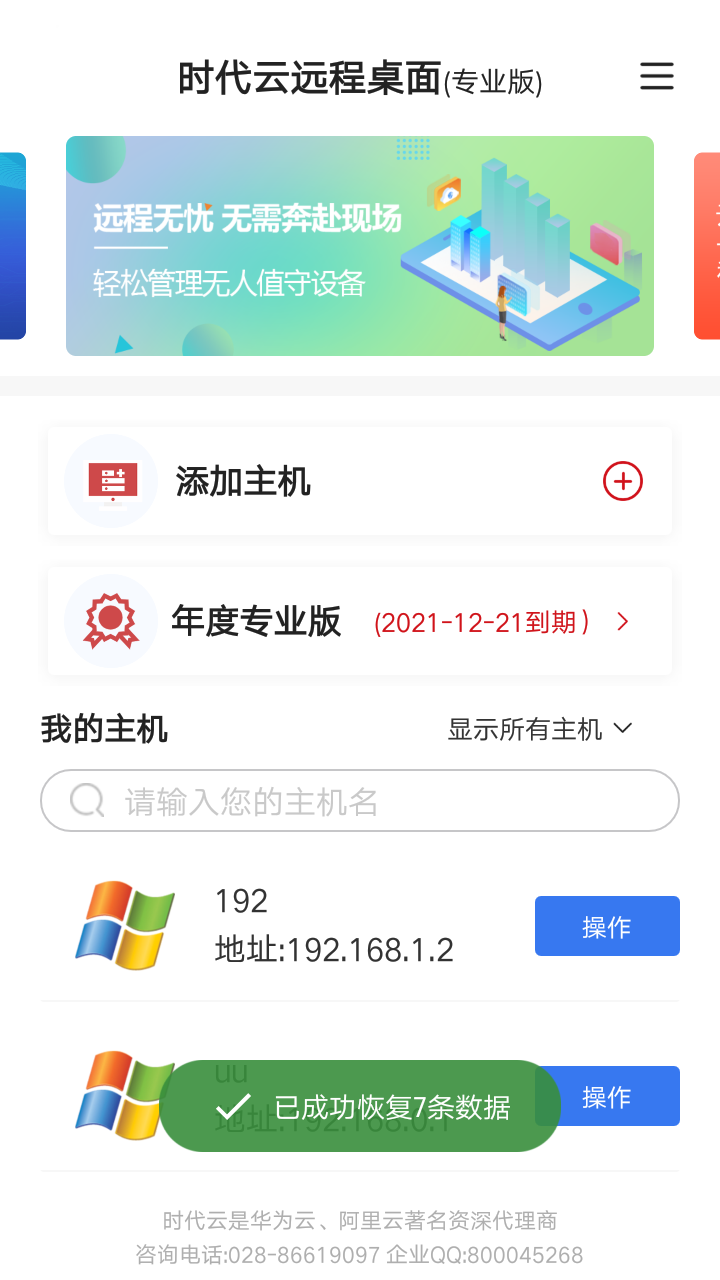The height and width of the screenshot is (1280, 720).
Task: Open the hamburger menu
Action: [x=657, y=76]
